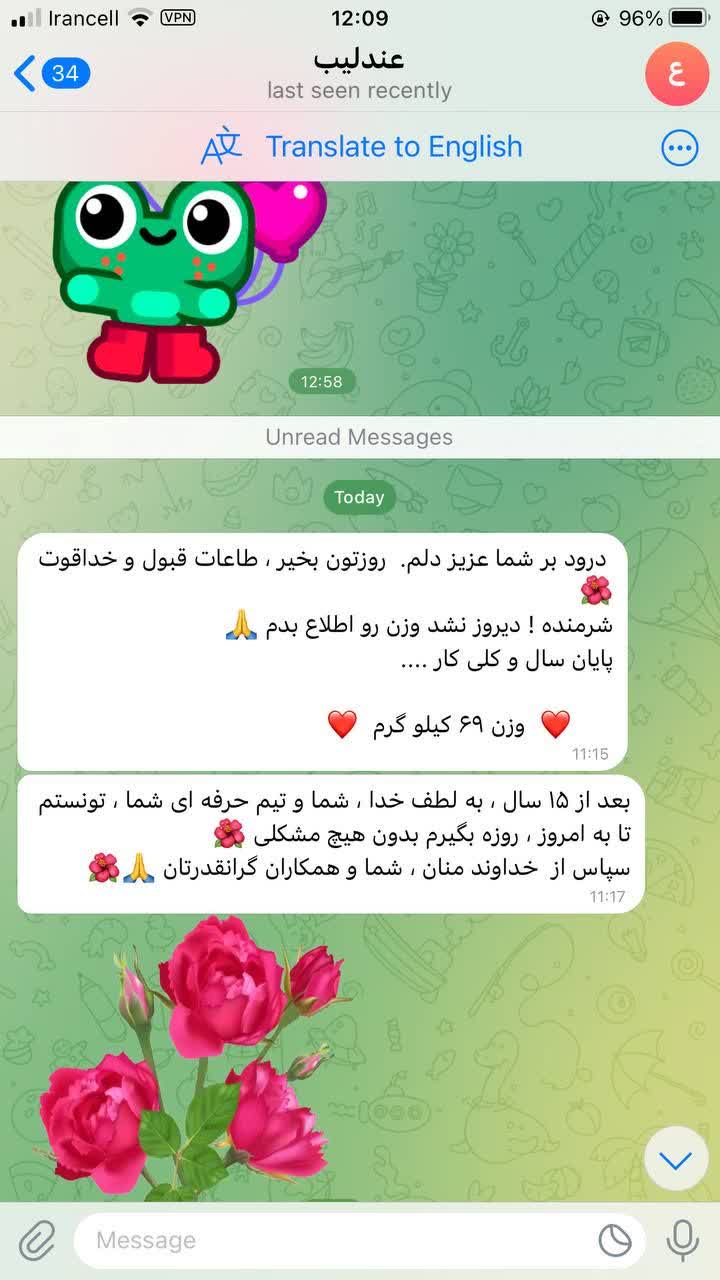Screen dimensions: 720x1280
Task: Tap Translate to English
Action: point(362,147)
